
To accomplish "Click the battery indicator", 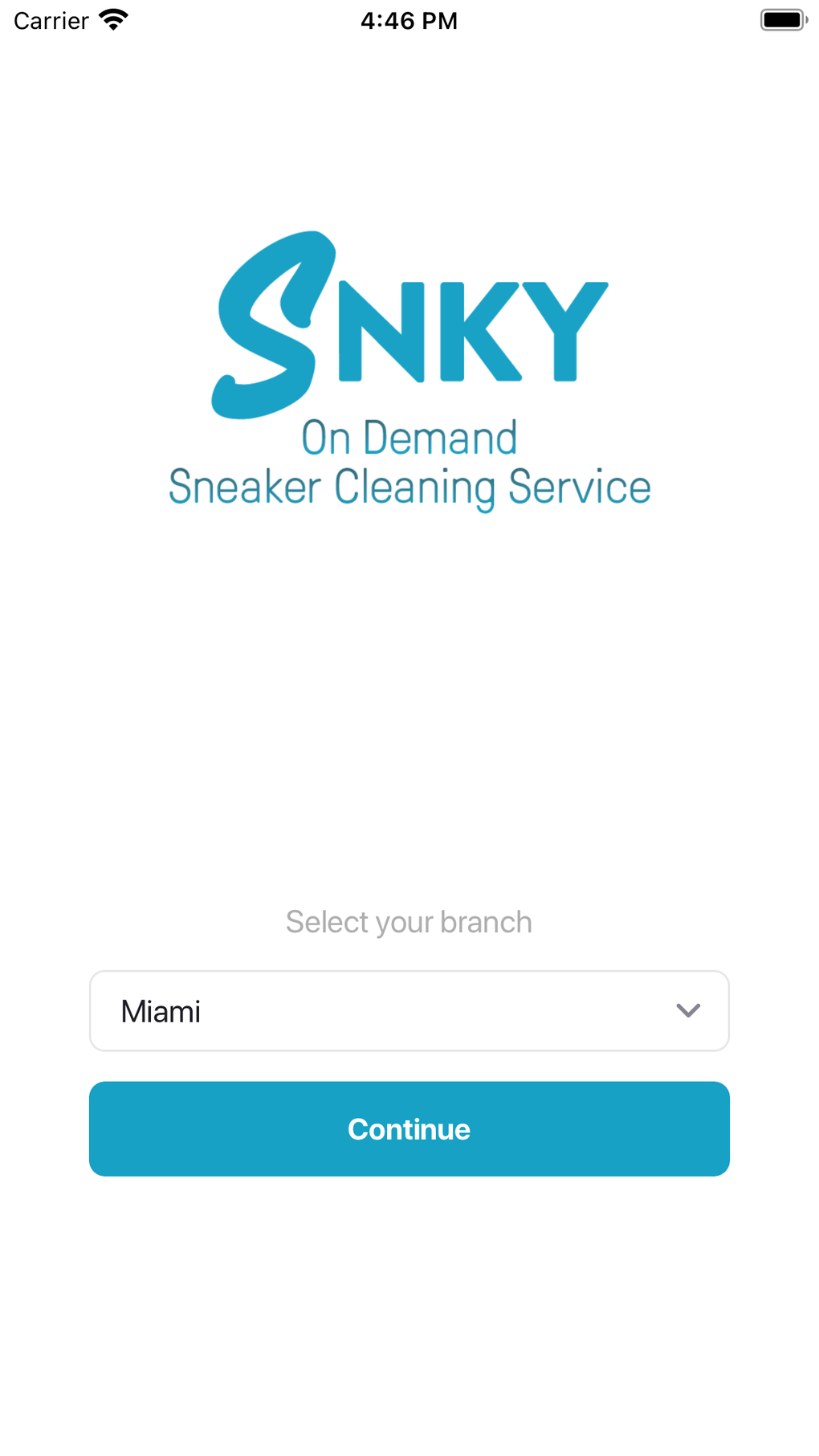I will [782, 19].
